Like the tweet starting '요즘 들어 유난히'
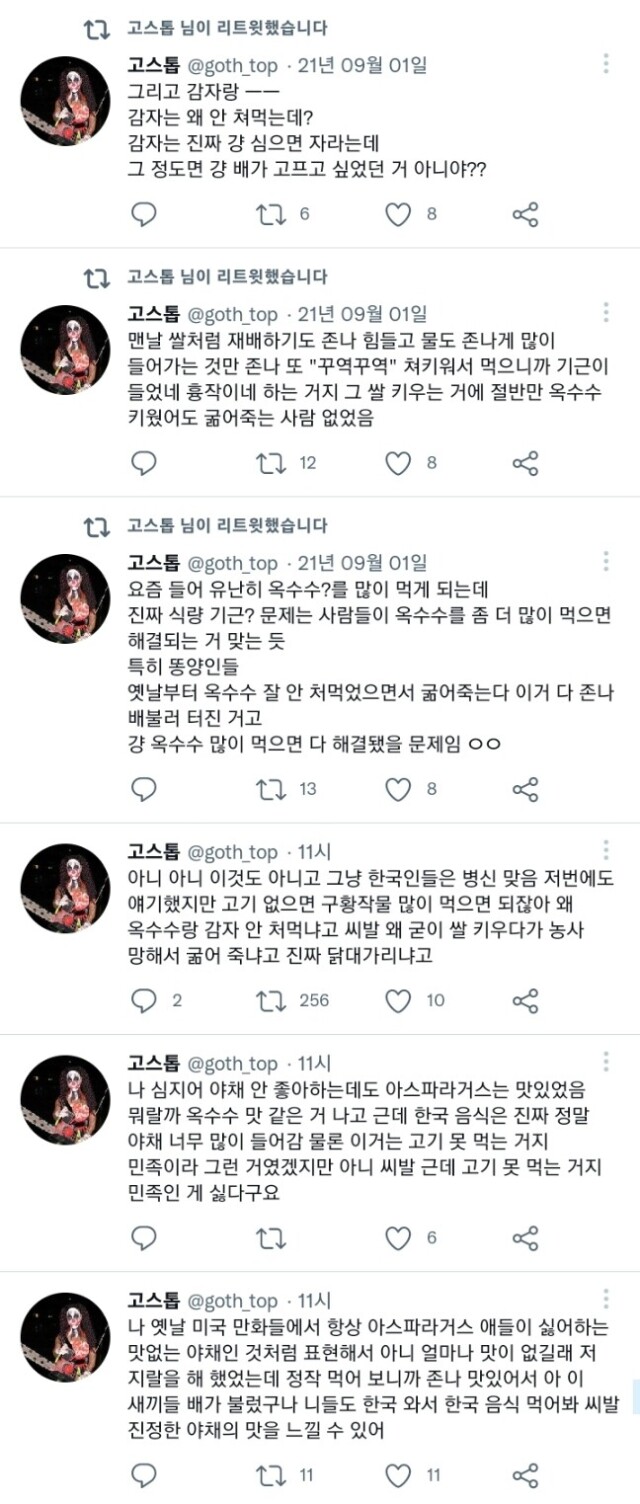 (399, 789)
